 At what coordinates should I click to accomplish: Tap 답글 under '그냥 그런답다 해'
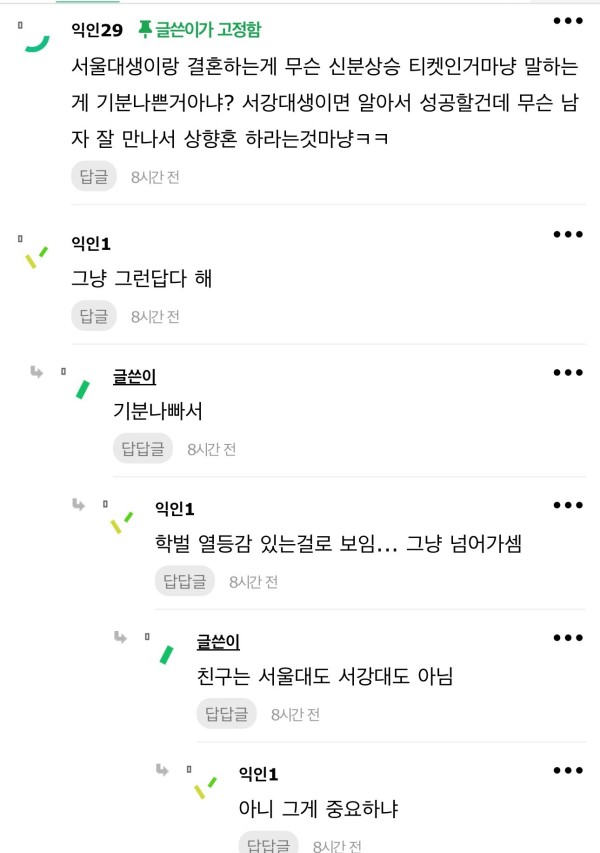(x=93, y=316)
